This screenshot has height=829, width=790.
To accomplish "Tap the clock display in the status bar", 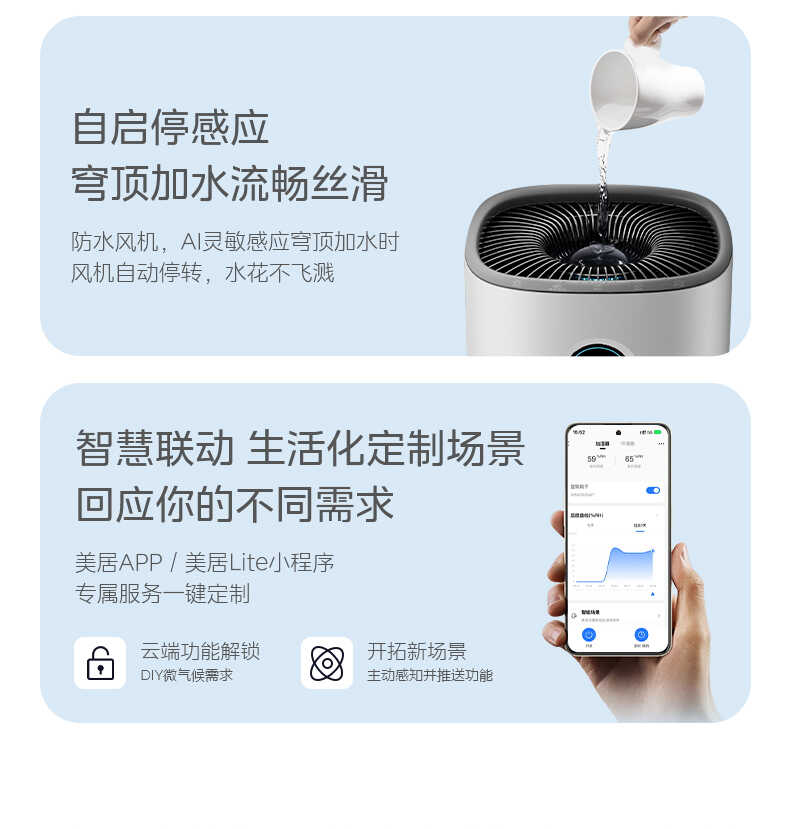I will tap(578, 431).
